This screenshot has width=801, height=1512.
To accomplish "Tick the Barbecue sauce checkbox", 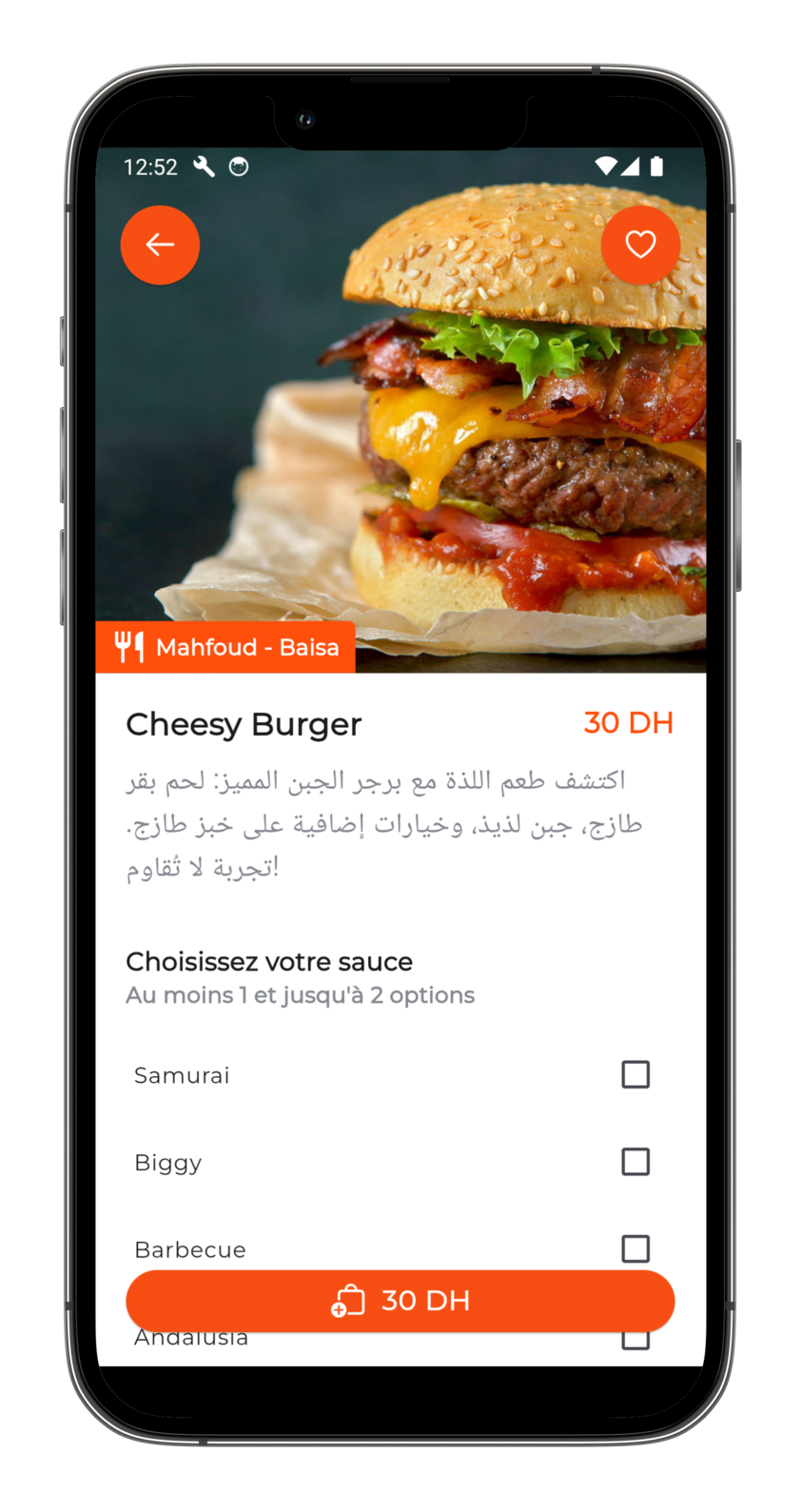I will tap(635, 1247).
